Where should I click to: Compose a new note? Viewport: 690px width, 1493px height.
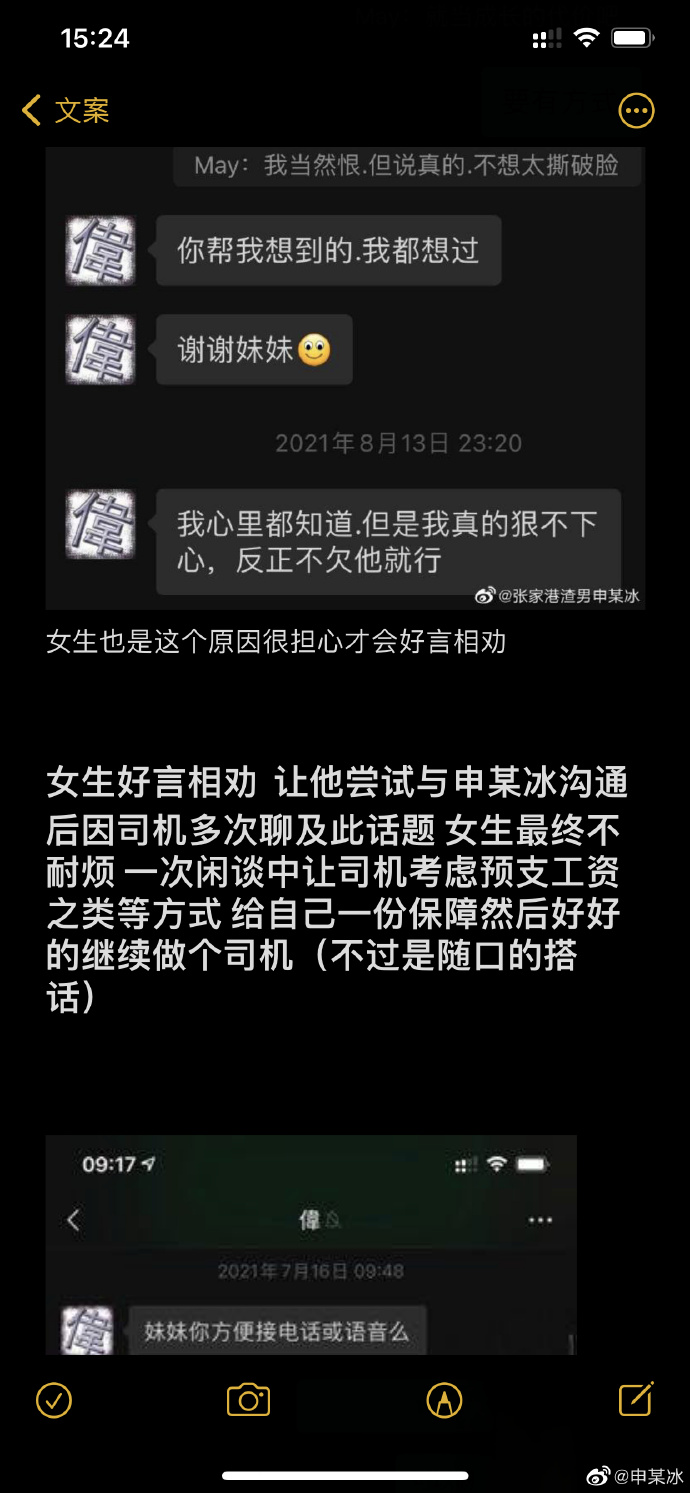click(636, 1399)
